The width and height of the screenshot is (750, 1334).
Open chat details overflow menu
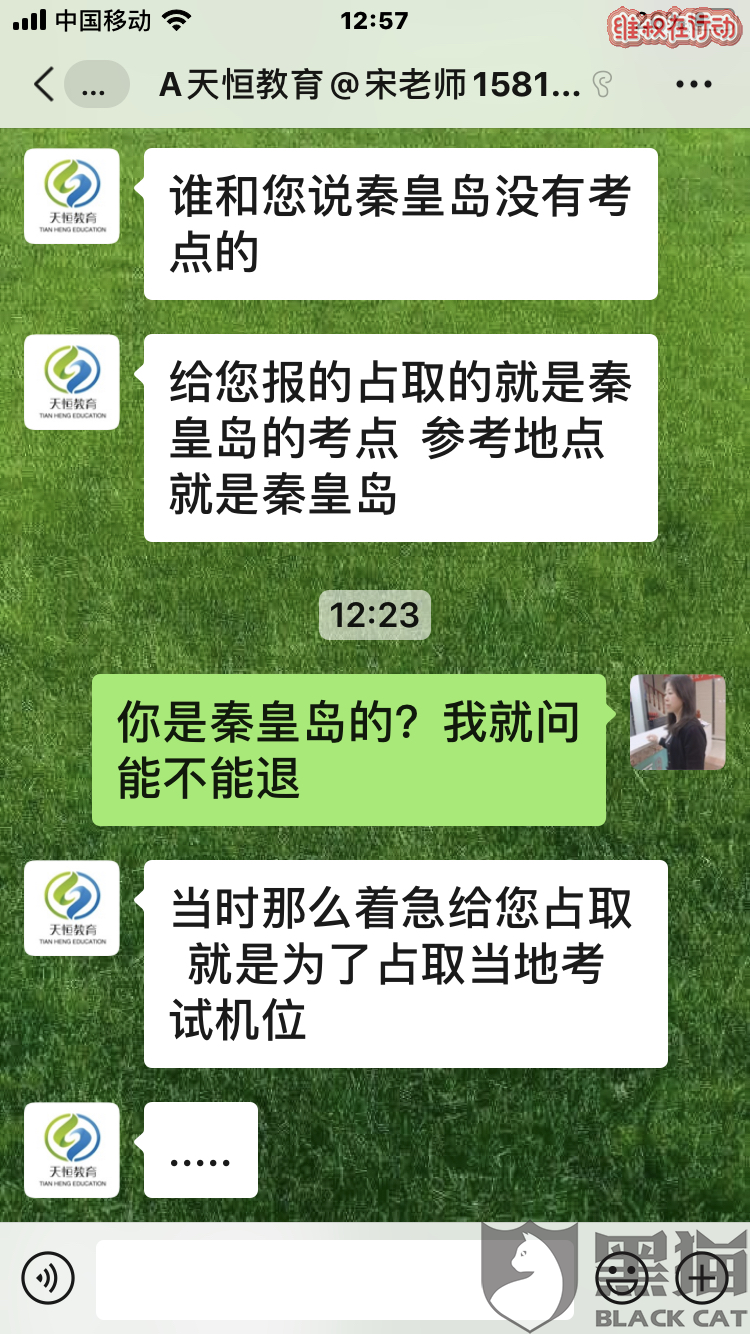(693, 85)
